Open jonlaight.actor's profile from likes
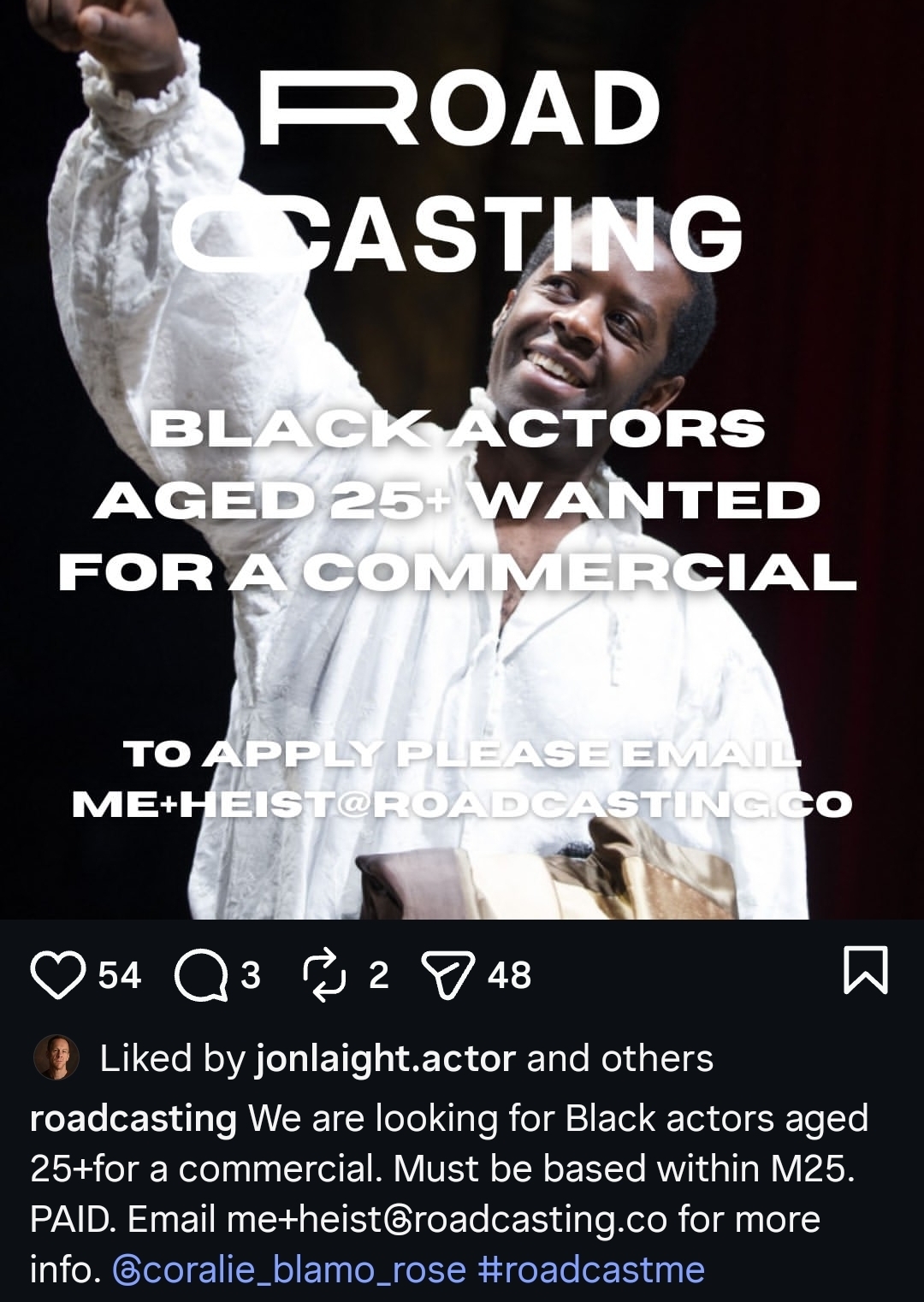Image resolution: width=924 pixels, height=1302 pixels. click(386, 1059)
